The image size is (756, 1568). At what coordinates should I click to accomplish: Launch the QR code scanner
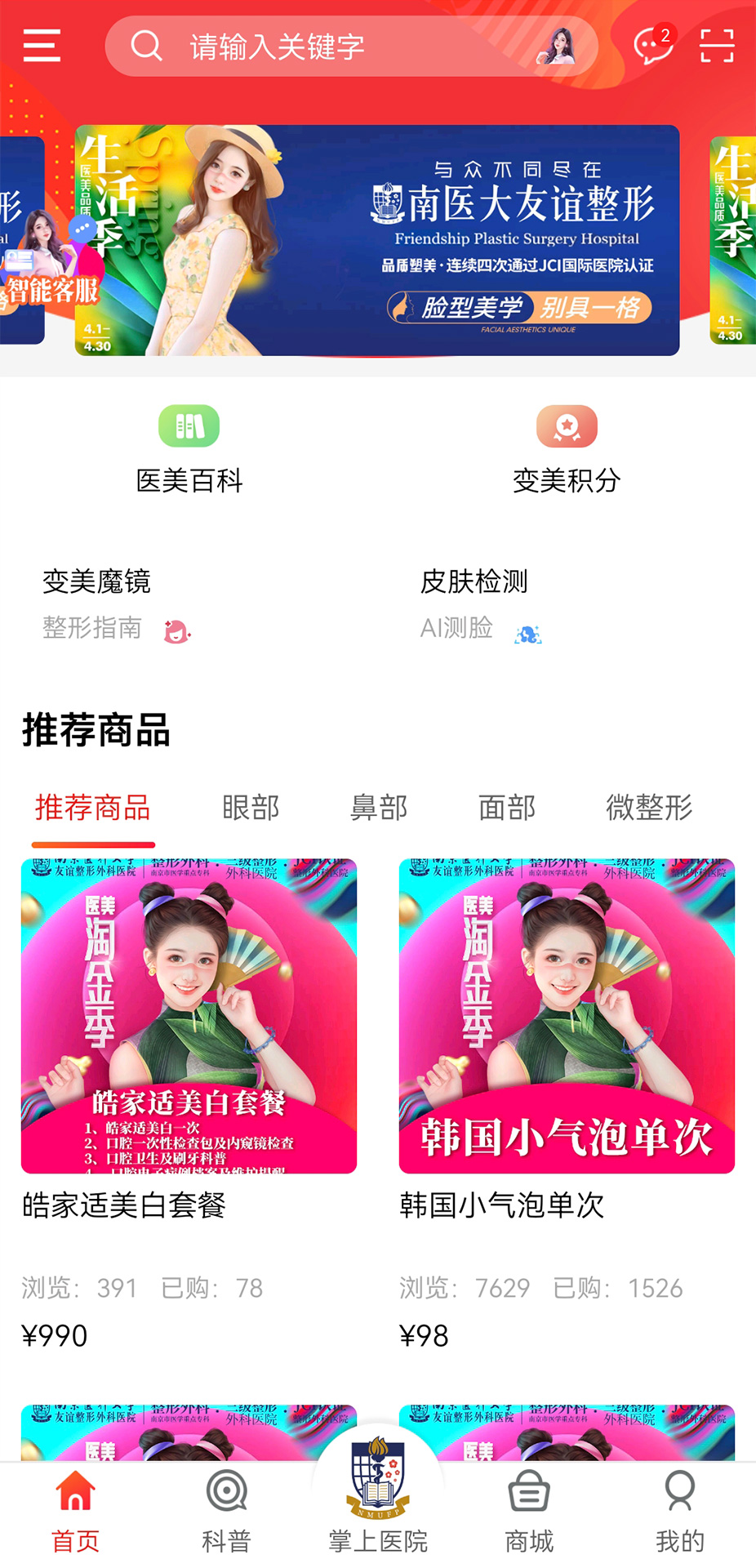point(716,47)
